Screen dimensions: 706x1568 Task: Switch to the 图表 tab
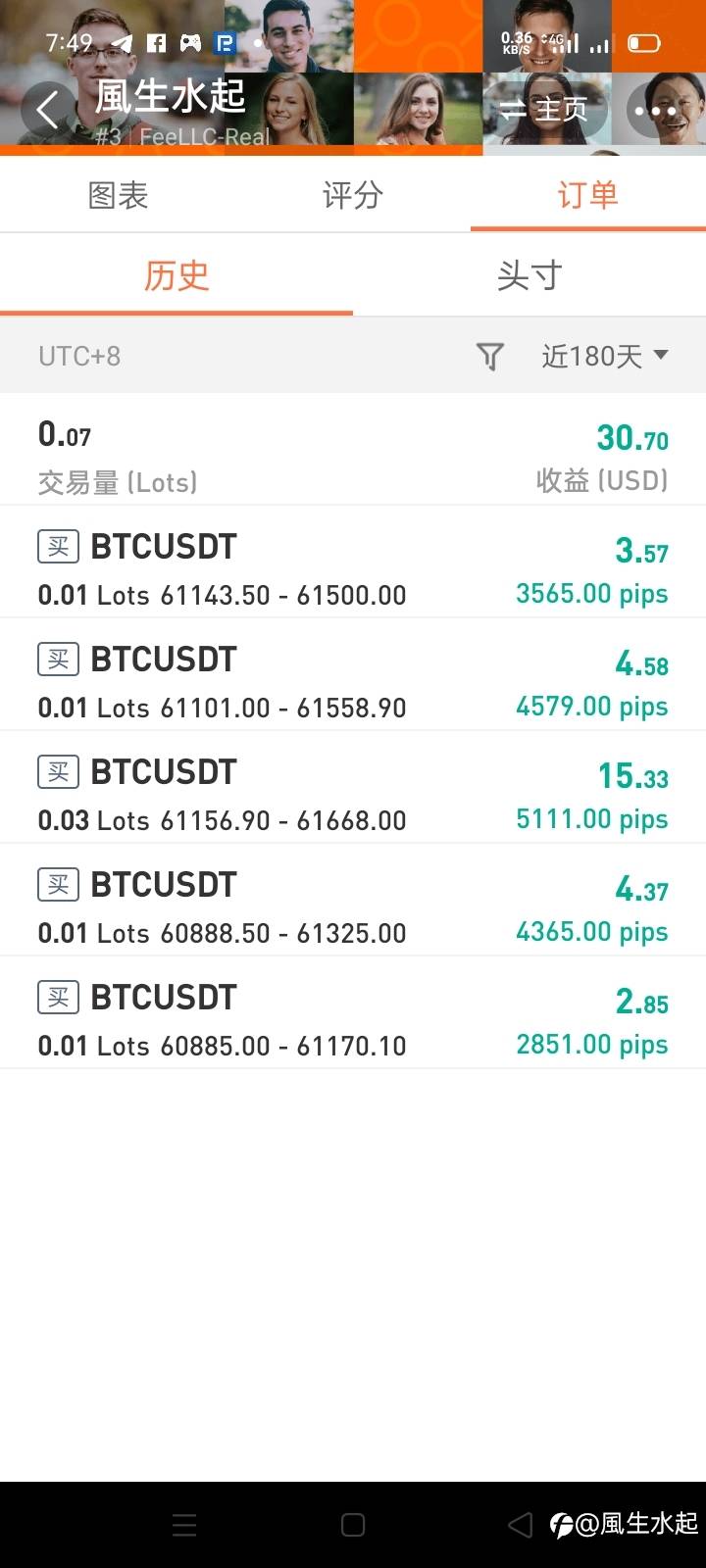click(118, 195)
